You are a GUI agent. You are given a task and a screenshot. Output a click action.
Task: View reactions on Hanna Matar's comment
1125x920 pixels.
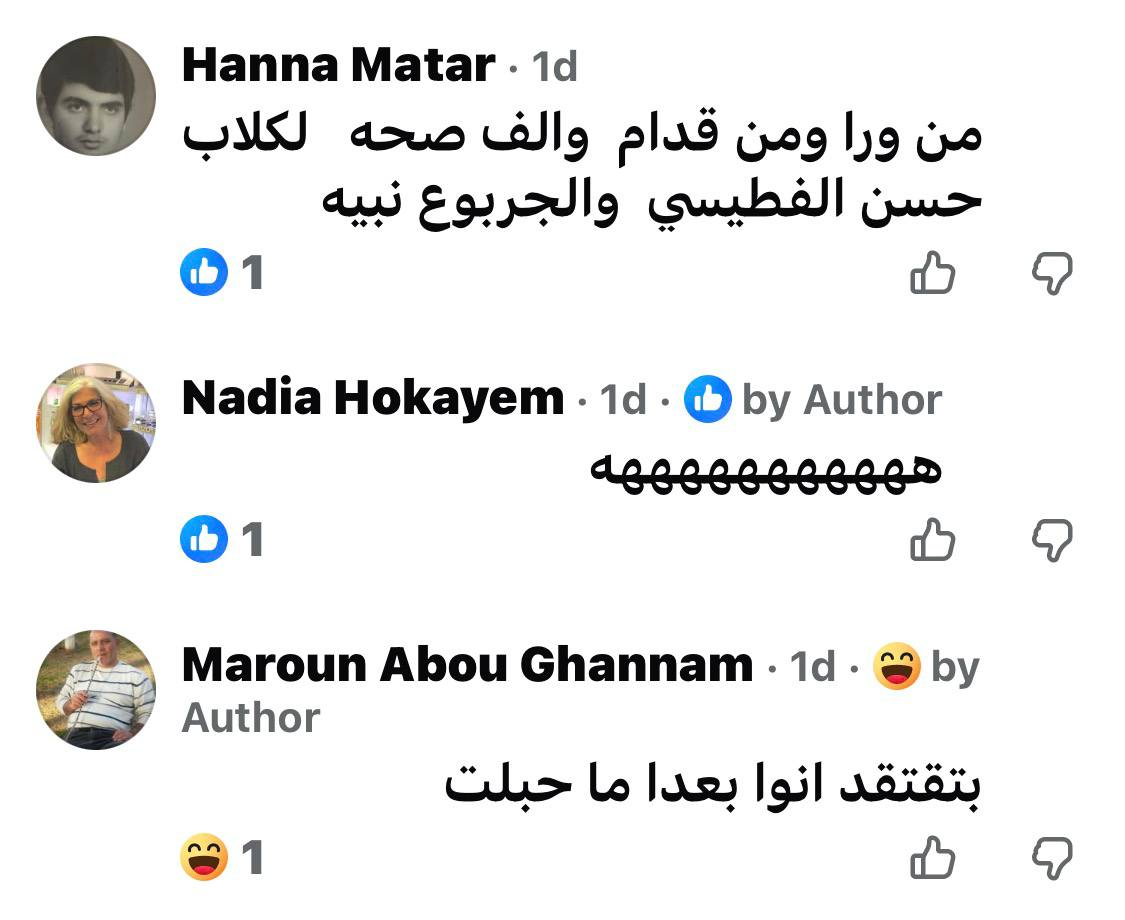tap(222, 273)
